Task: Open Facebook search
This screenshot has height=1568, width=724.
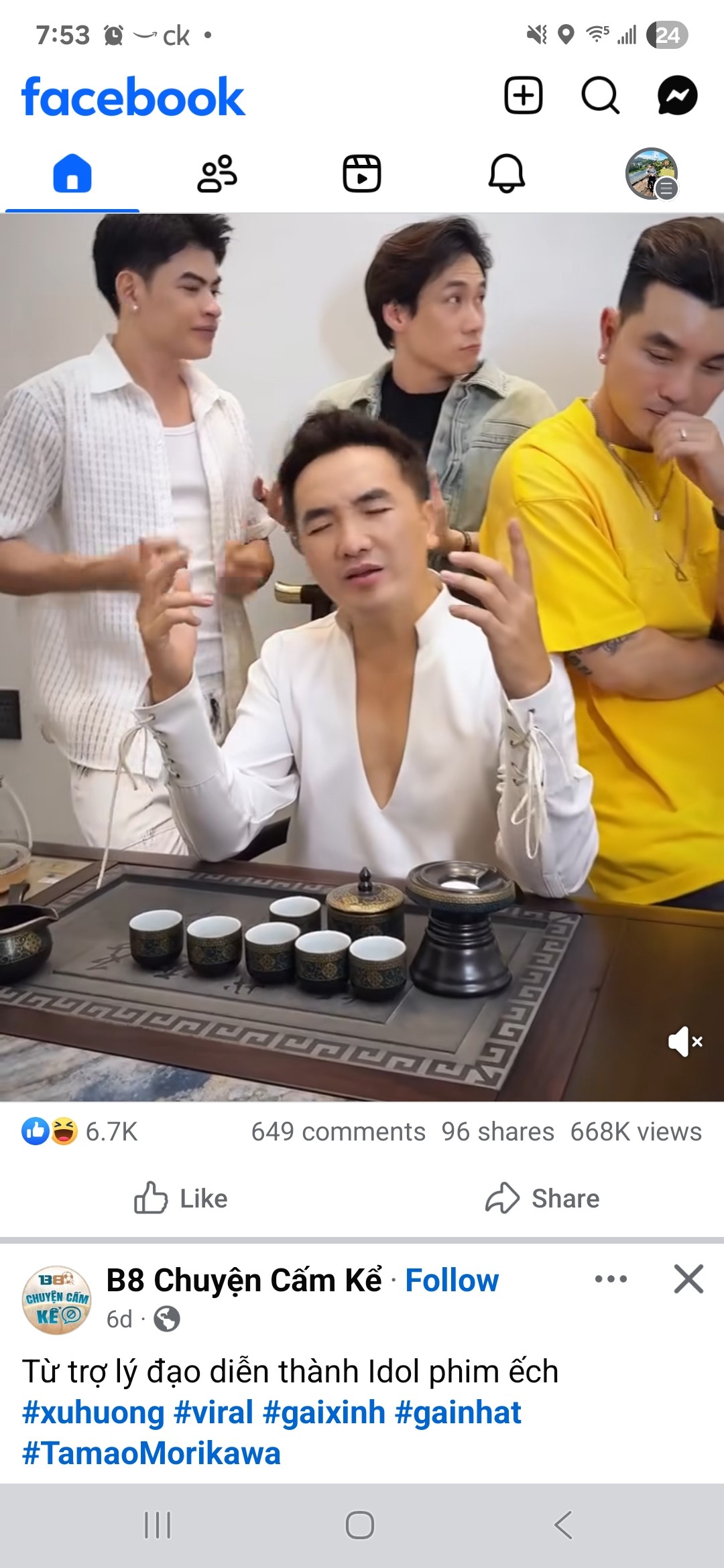Action: 600,96
